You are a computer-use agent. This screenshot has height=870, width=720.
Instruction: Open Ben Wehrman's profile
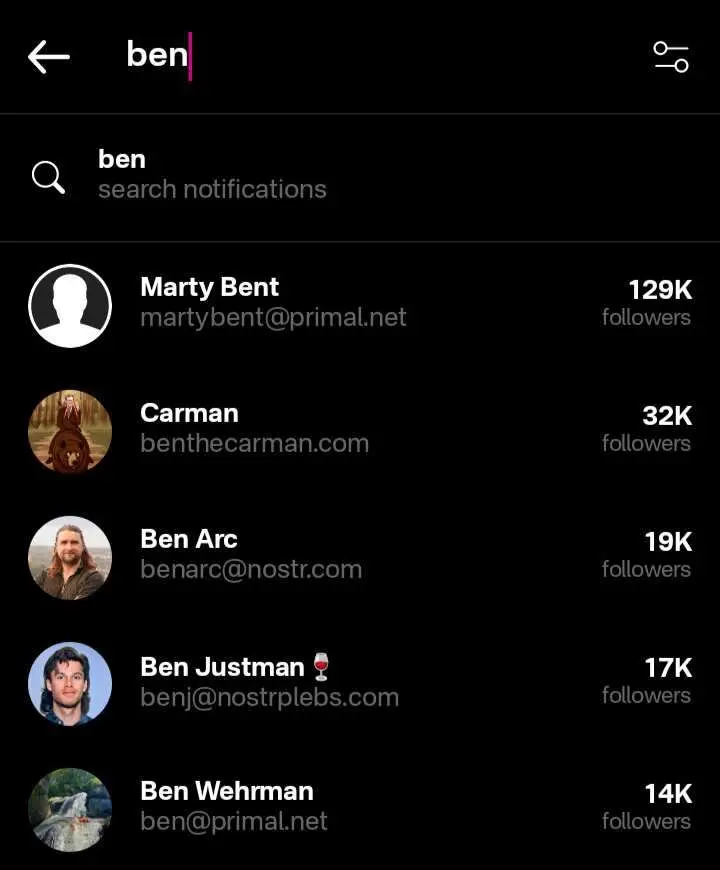(234, 807)
